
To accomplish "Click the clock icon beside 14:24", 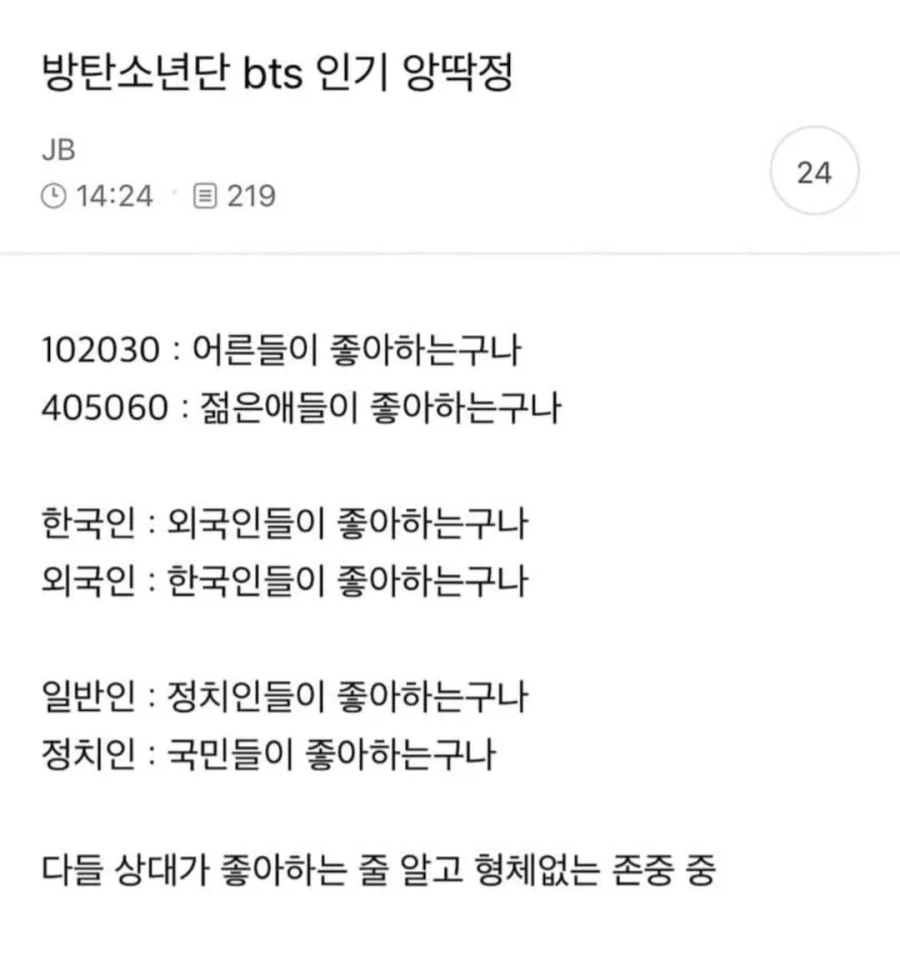I will click(x=53, y=196).
